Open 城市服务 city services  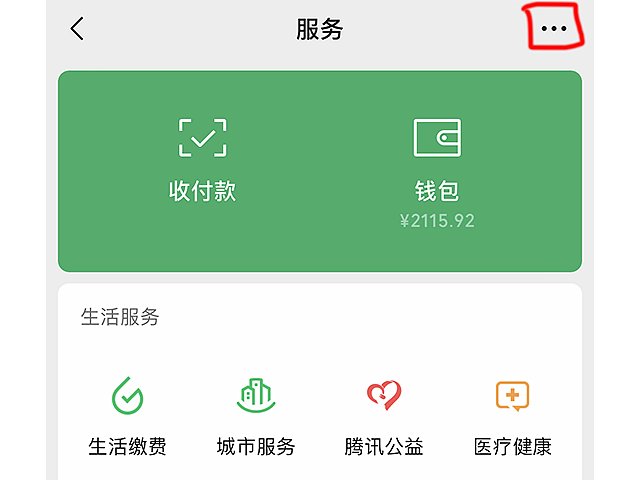click(x=256, y=416)
